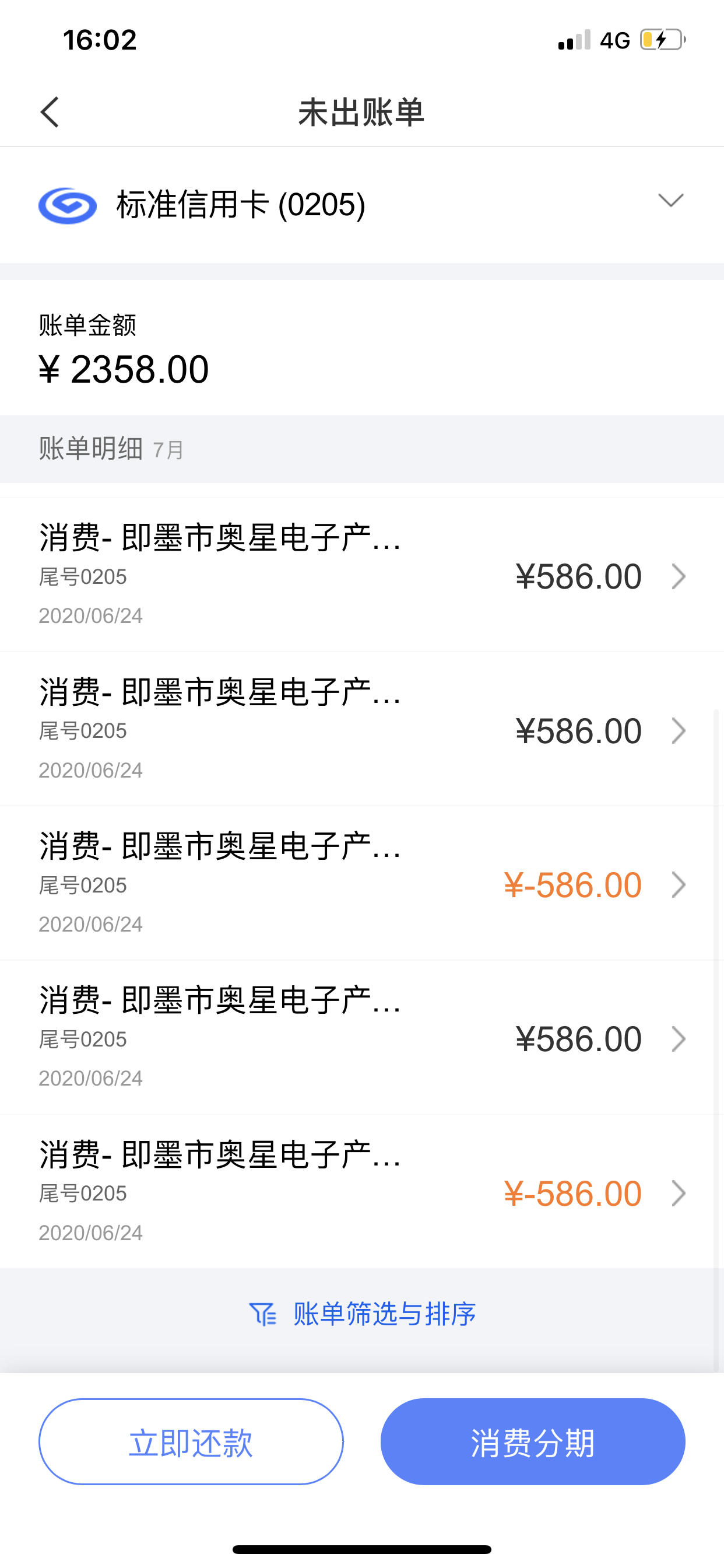Viewport: 724px width, 1568px height.
Task: Expand the 标准信用卡 (0205) card selector
Action: 361,205
